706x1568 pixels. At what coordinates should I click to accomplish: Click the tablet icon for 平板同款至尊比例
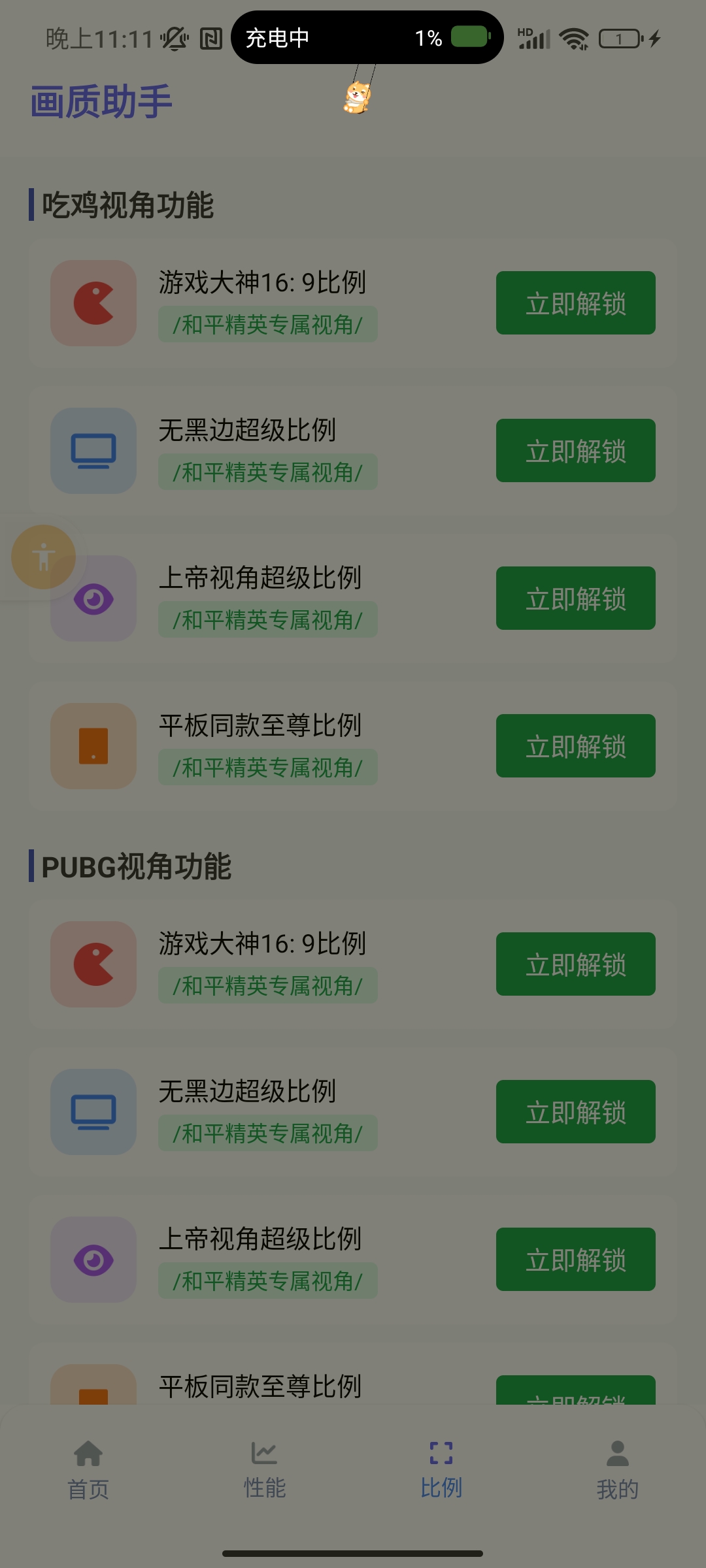click(93, 746)
